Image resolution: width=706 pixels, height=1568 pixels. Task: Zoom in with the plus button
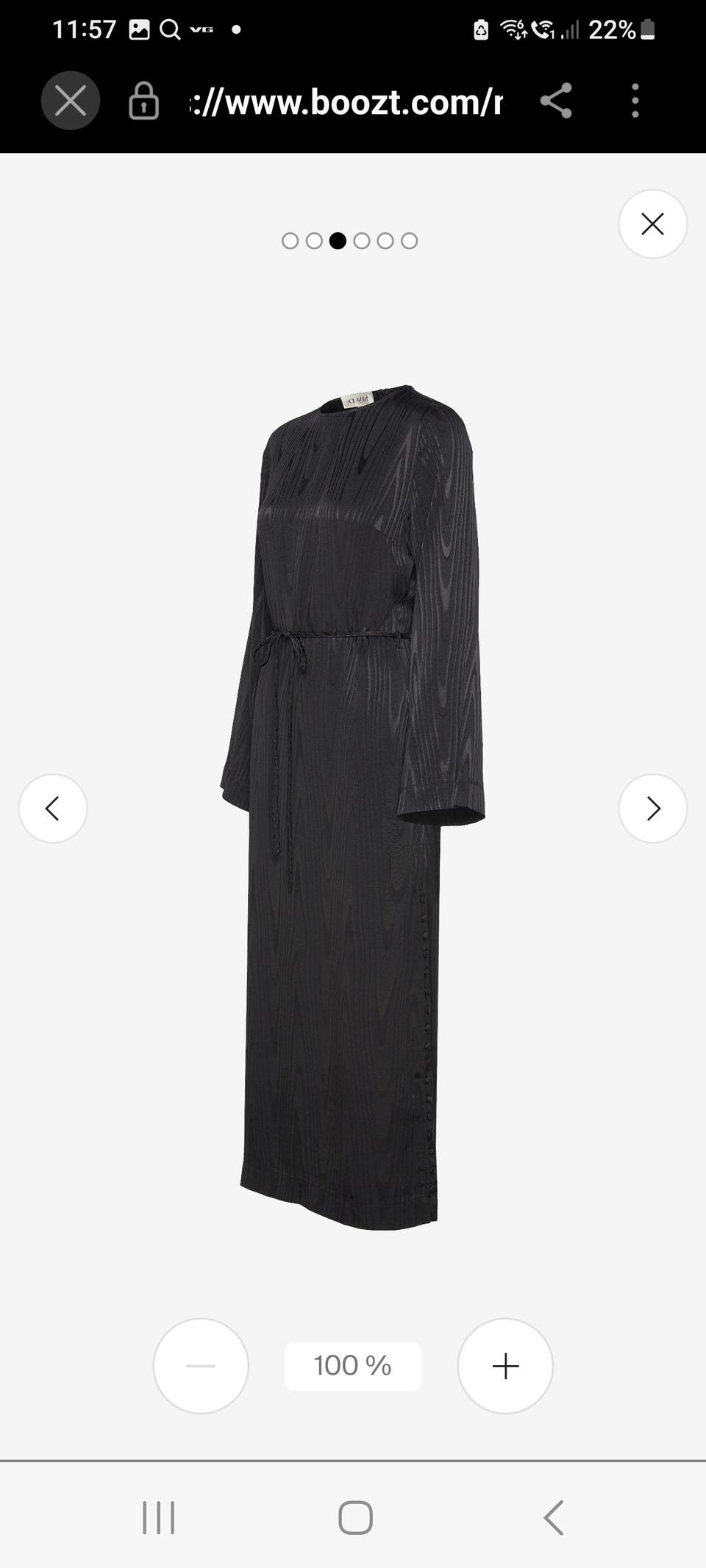pos(505,1366)
